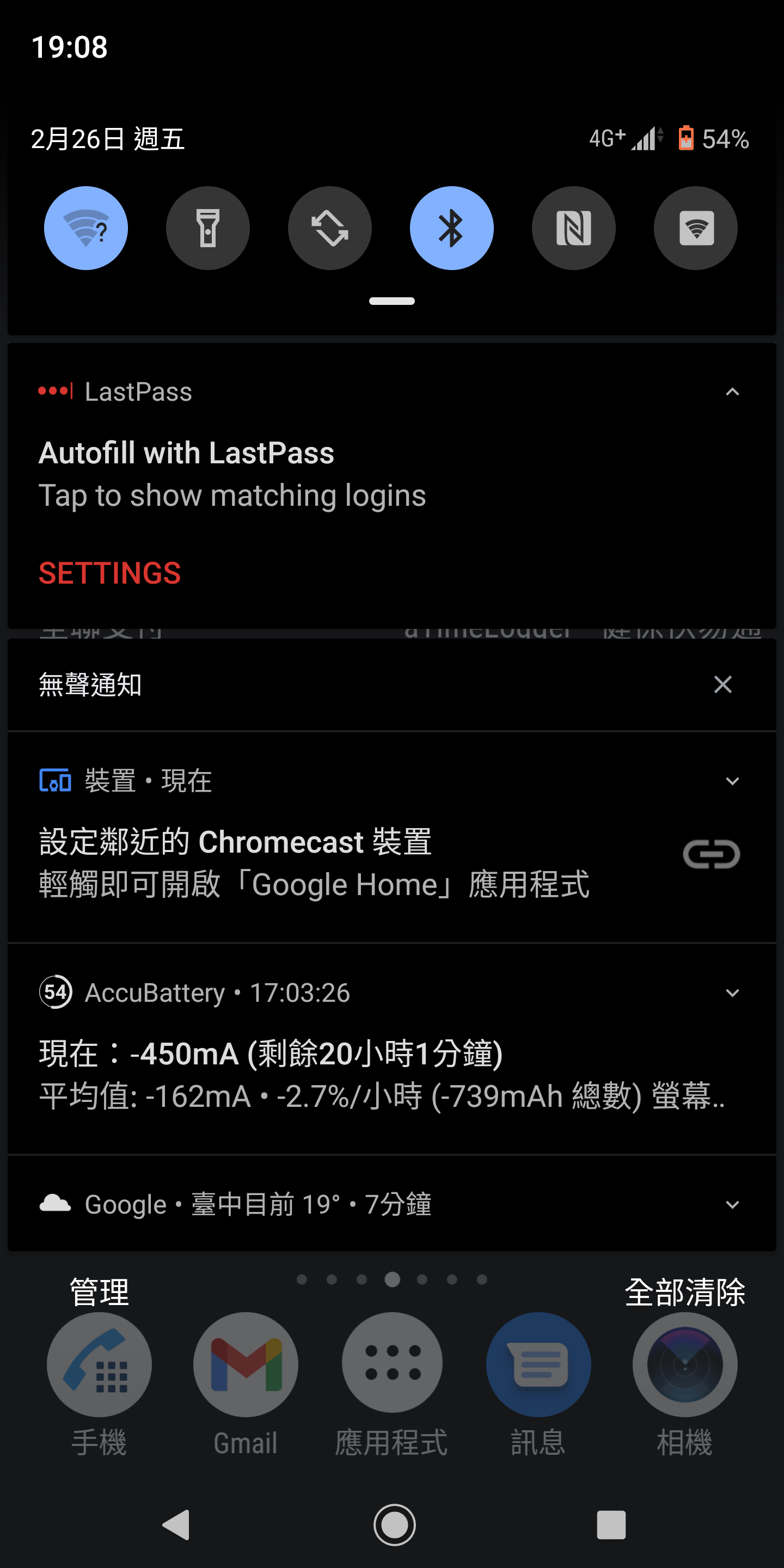Expand the AccuBattery notification
This screenshot has height=1568, width=784.
click(732, 993)
